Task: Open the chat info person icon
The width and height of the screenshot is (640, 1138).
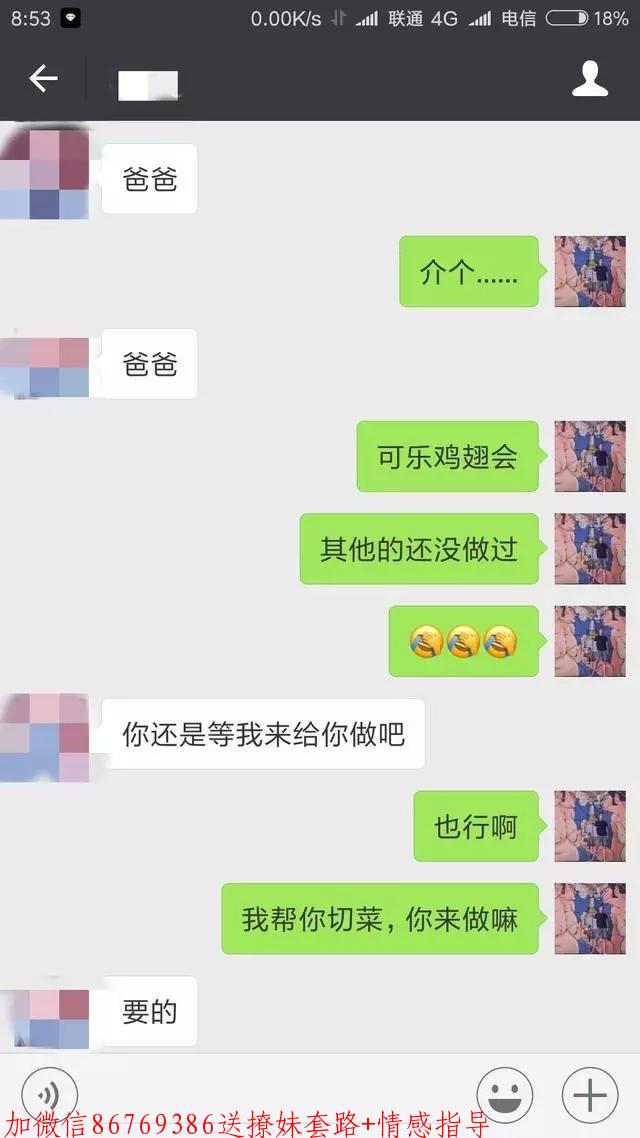Action: 590,79
